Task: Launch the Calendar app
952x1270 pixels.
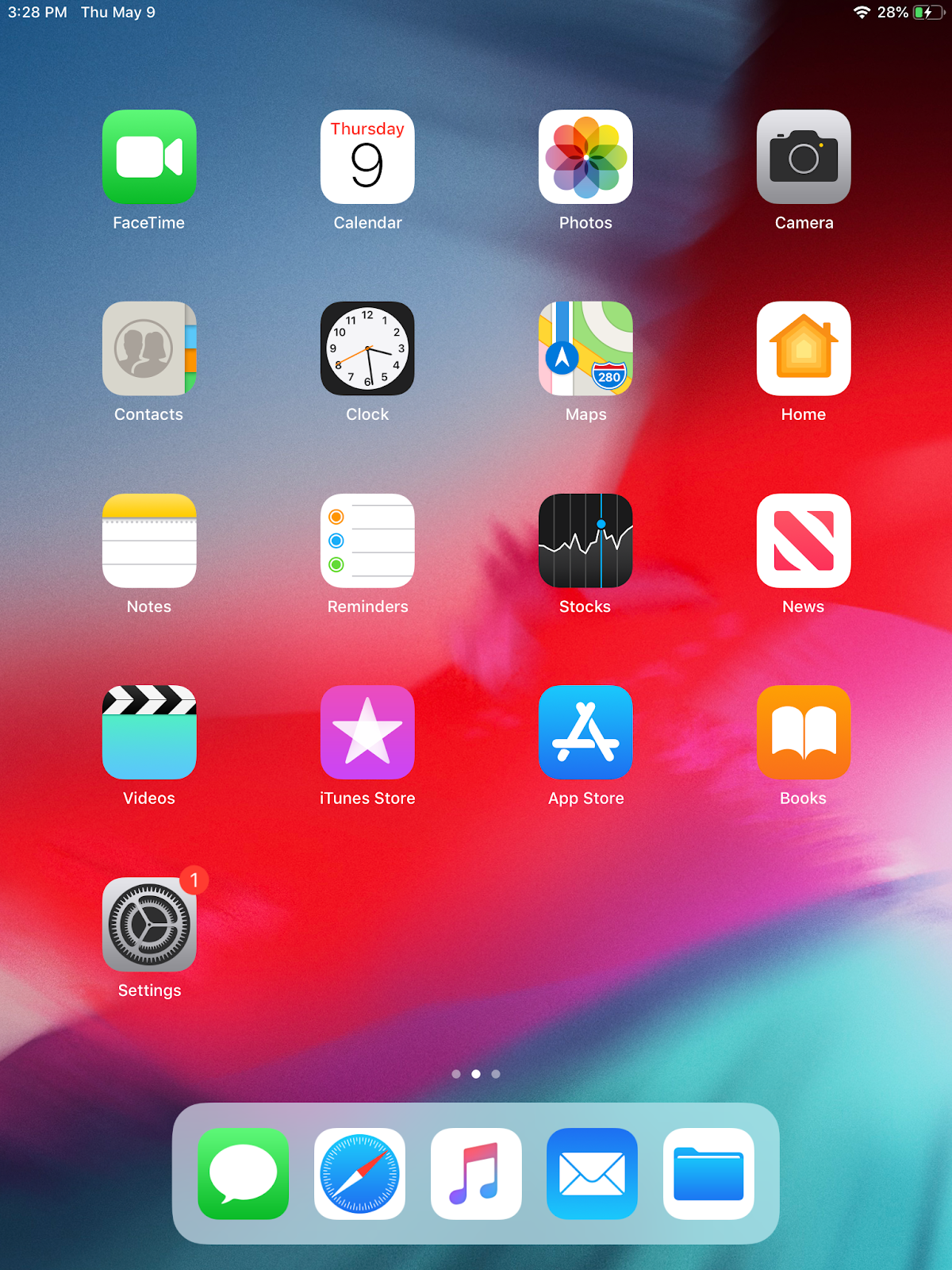Action: (367, 157)
